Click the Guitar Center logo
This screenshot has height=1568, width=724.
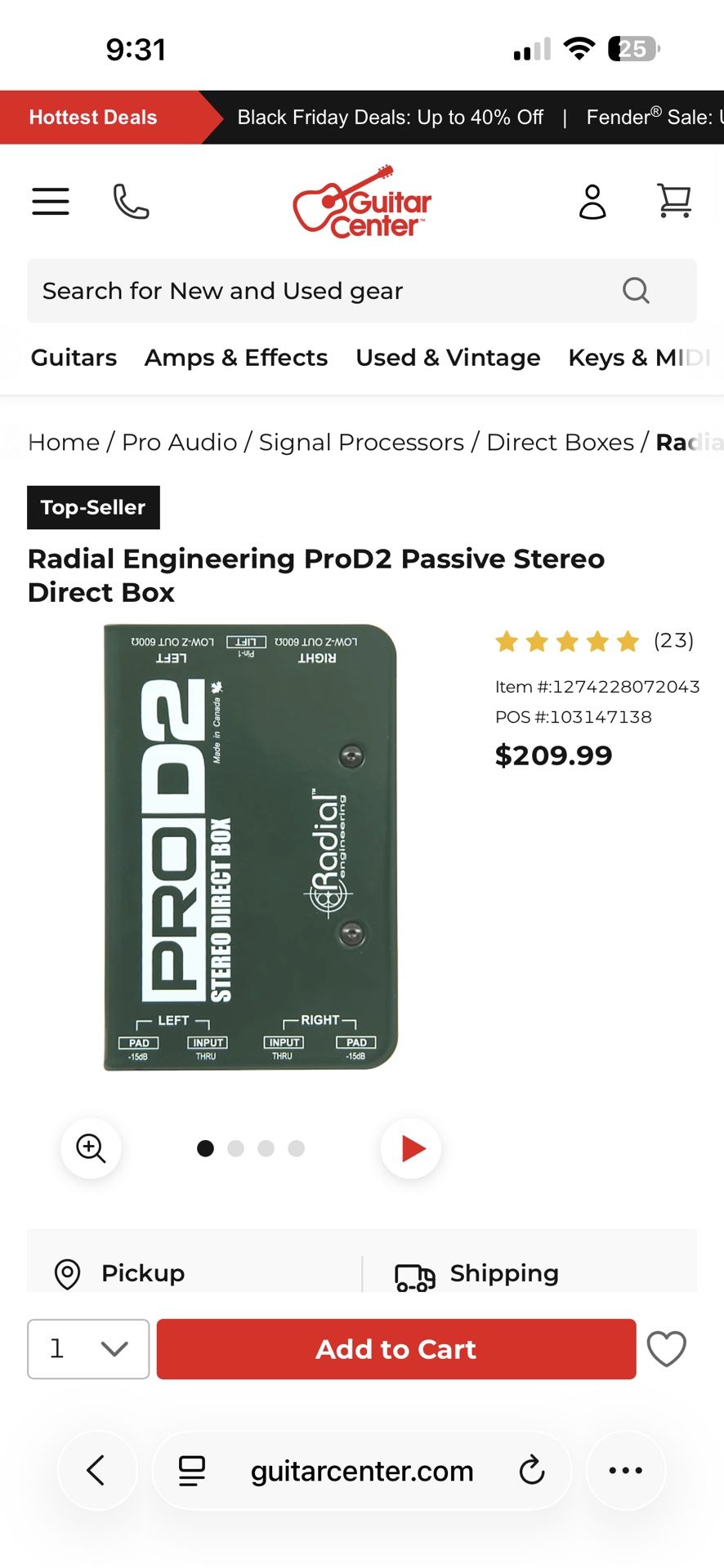(x=362, y=200)
